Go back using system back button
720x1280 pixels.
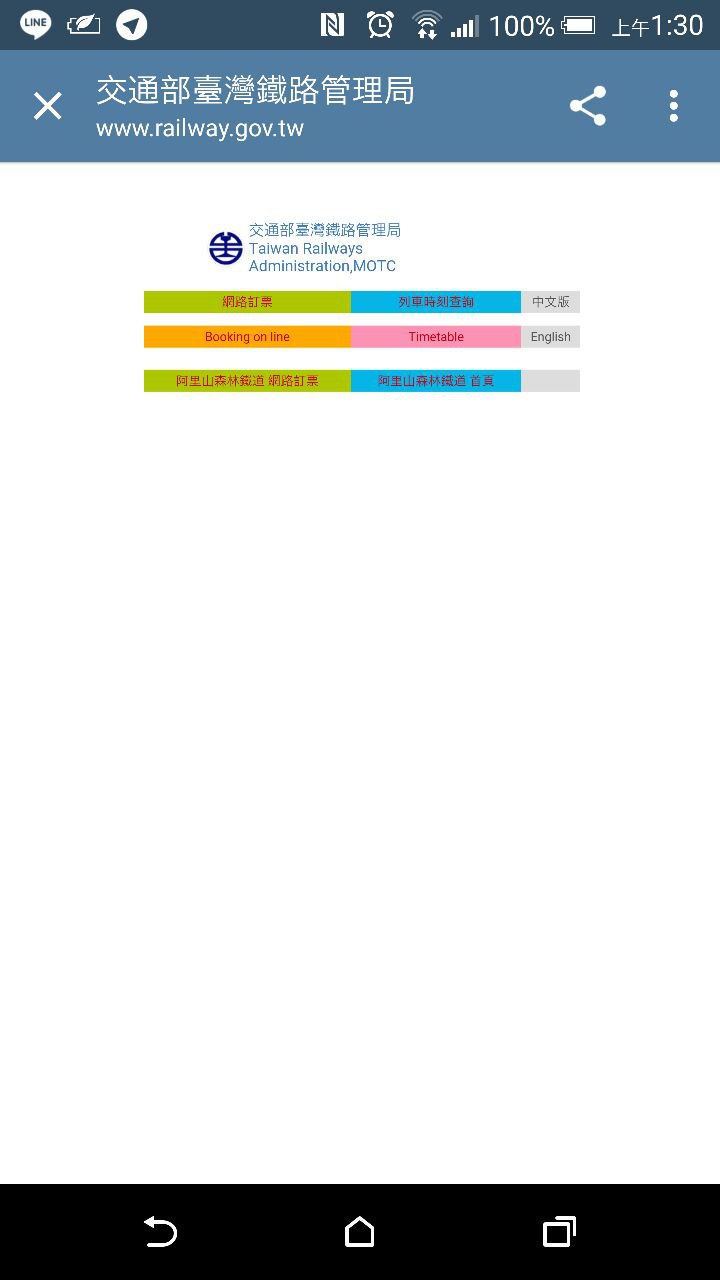tap(160, 1232)
